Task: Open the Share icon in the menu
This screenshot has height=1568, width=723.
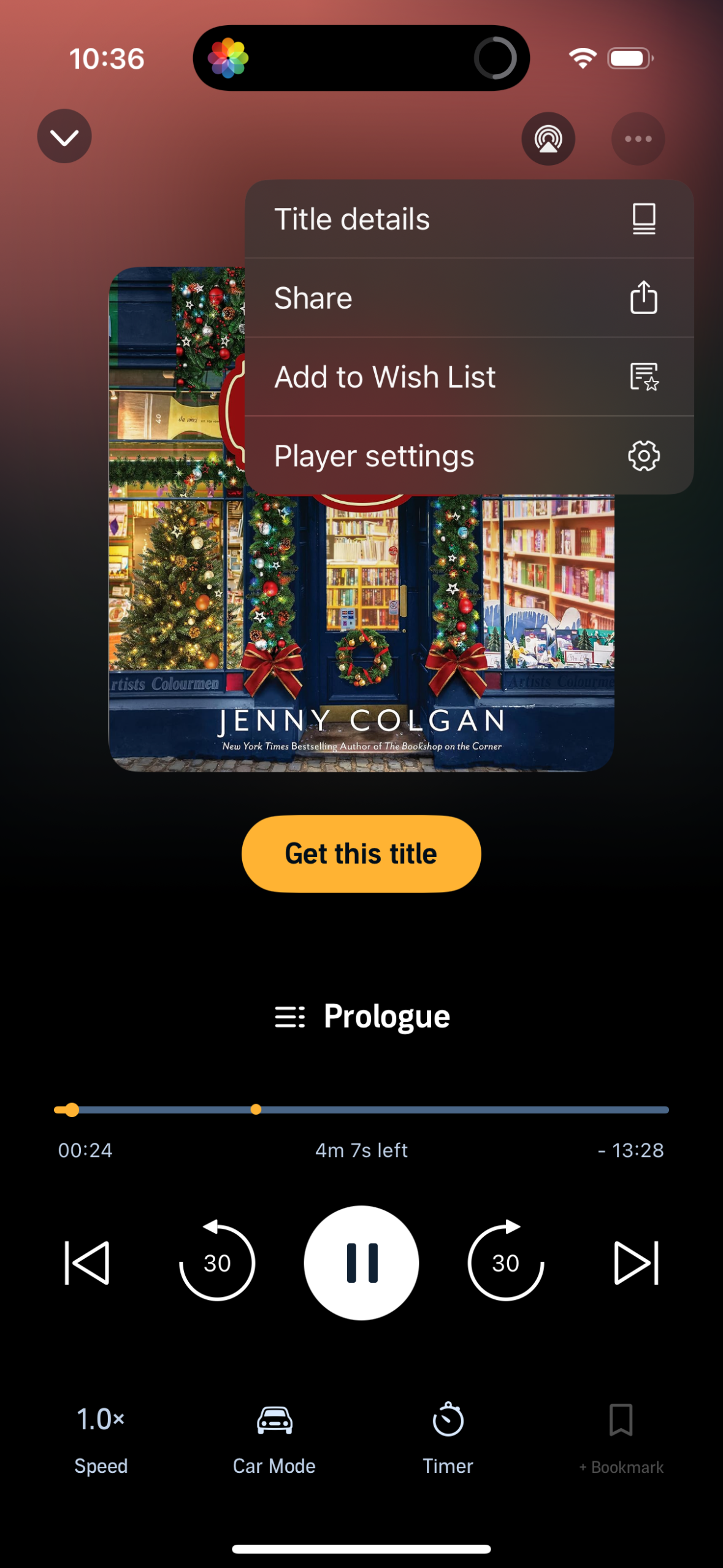Action: 643,298
